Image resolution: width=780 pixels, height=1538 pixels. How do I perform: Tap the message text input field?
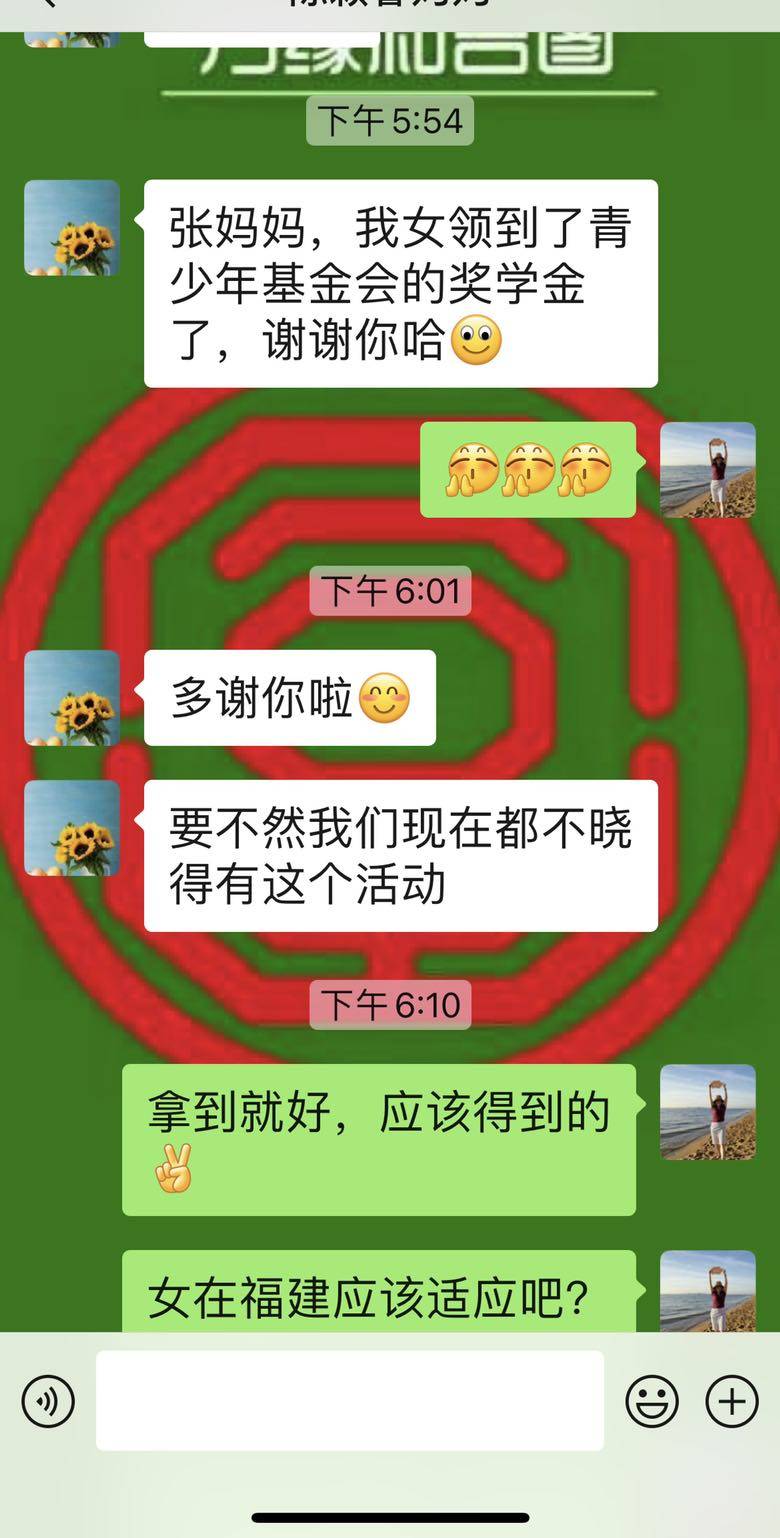(349, 1400)
